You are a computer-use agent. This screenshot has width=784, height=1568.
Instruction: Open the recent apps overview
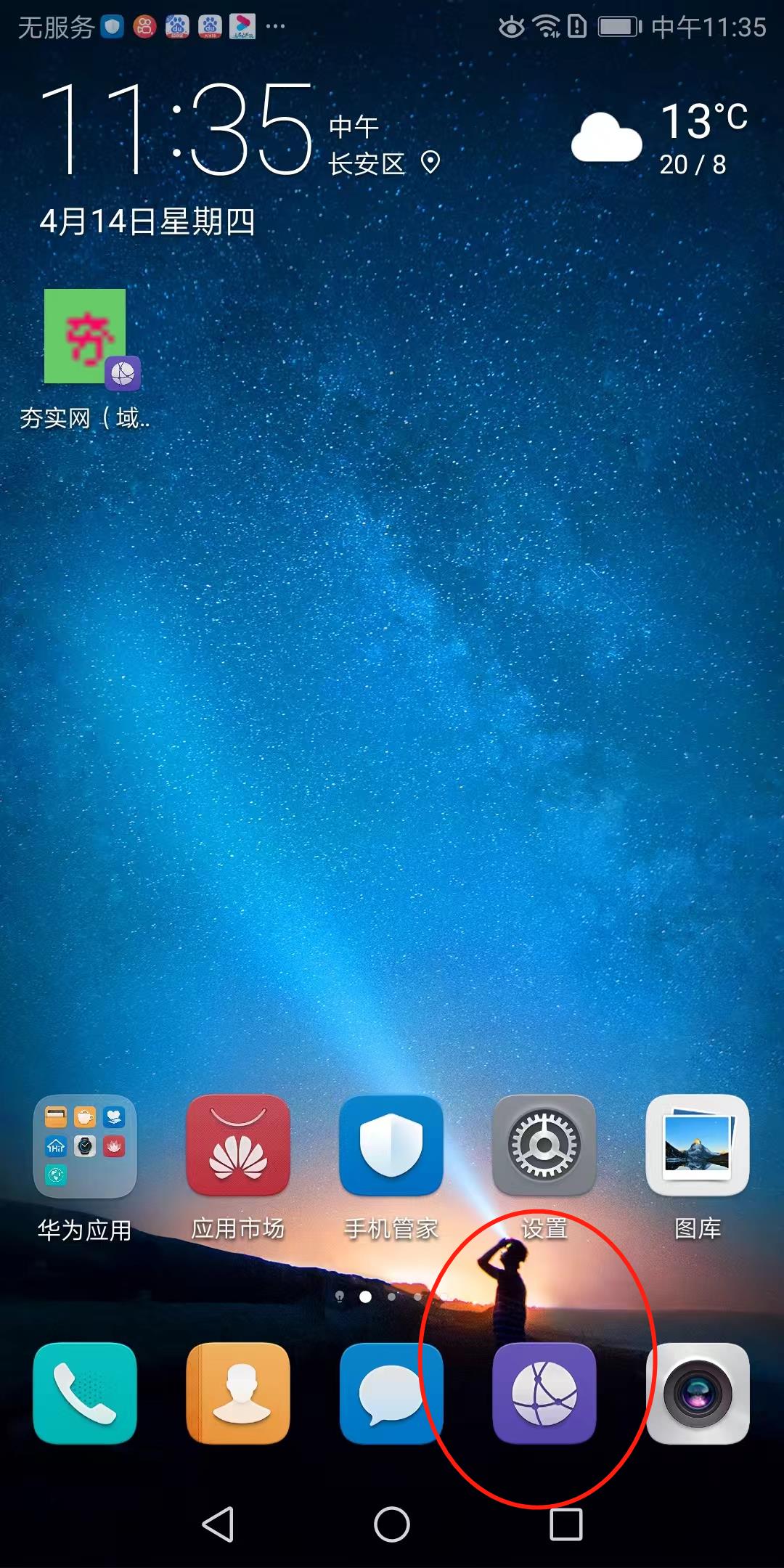coord(566,1524)
